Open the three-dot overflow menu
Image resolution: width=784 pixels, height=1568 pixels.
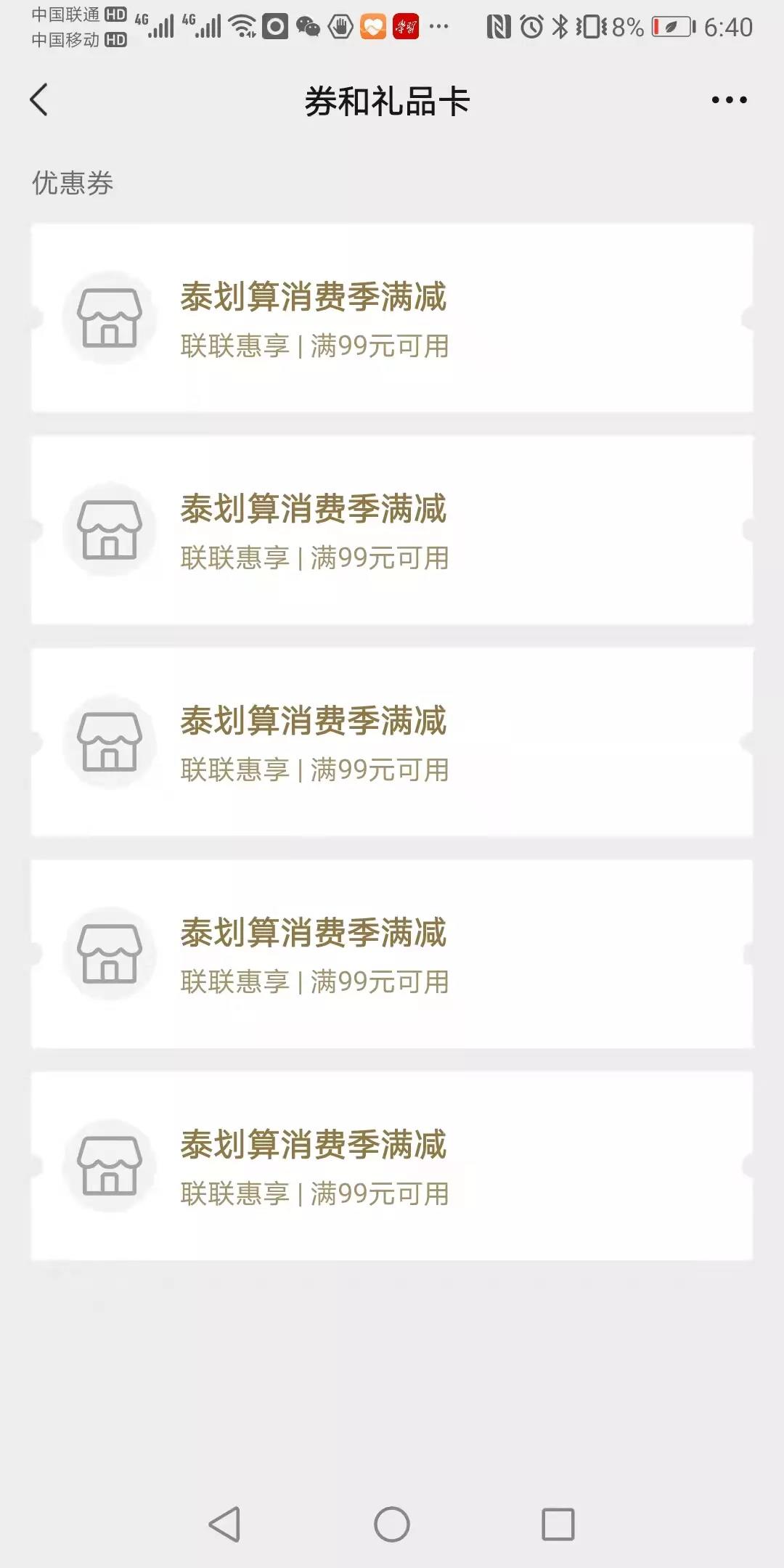point(729,99)
